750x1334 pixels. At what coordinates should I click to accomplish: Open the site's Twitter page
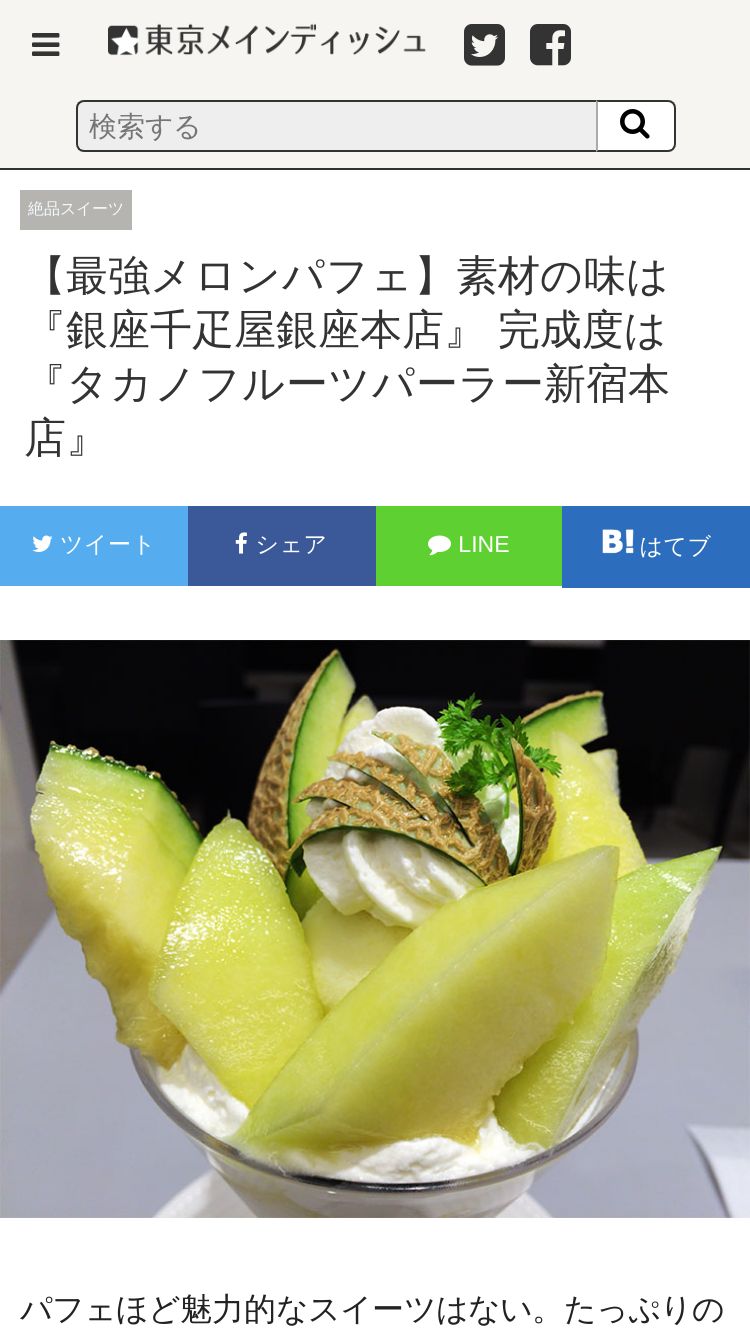click(484, 45)
